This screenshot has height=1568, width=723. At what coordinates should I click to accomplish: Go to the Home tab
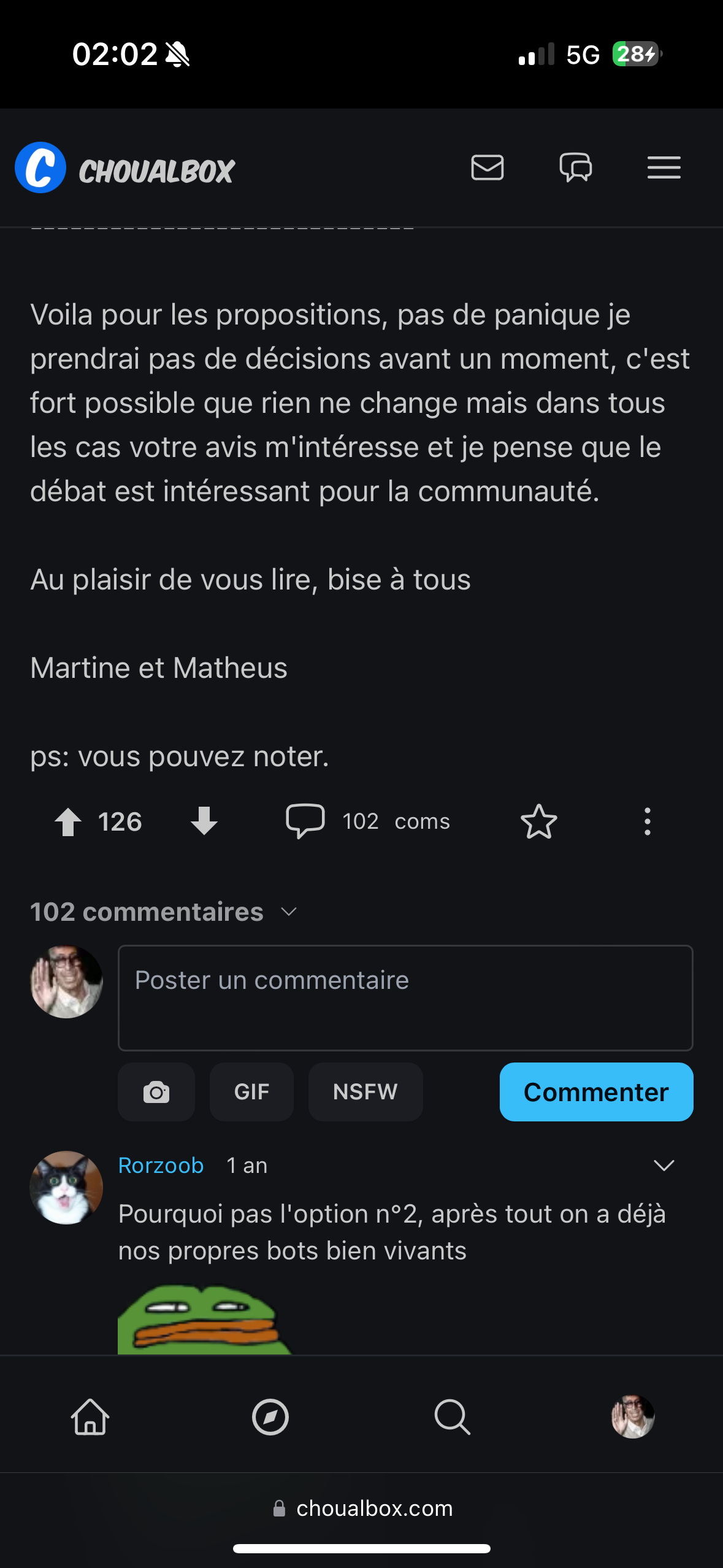pyautogui.click(x=90, y=1417)
